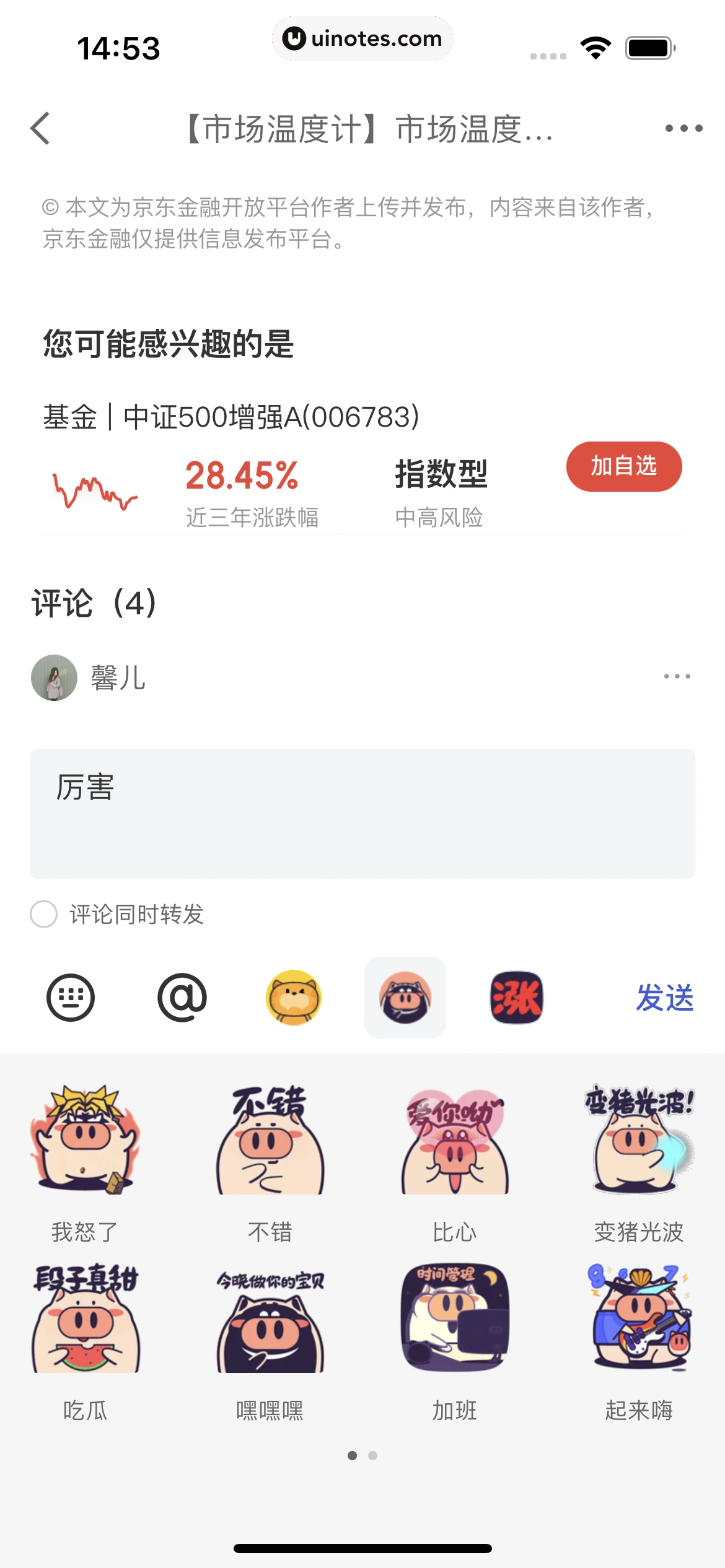Image resolution: width=725 pixels, height=1568 pixels.
Task: Mention someone with the @ icon
Action: click(182, 998)
